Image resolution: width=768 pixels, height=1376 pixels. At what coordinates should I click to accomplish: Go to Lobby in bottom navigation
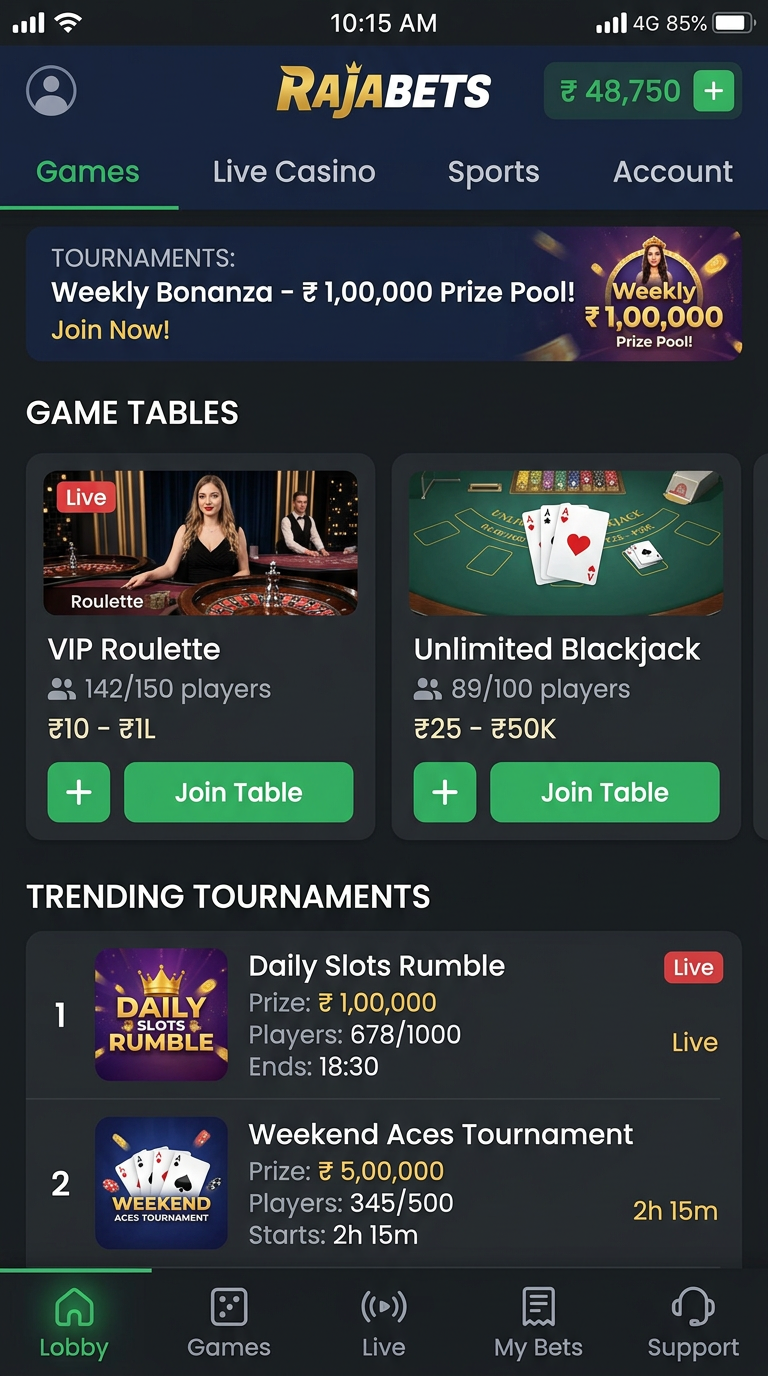[x=74, y=1323]
